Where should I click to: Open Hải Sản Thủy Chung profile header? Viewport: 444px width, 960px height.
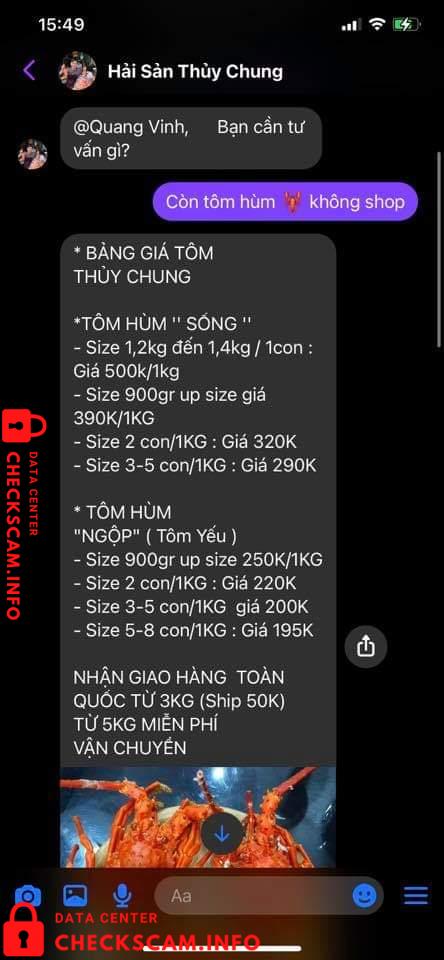tap(170, 71)
